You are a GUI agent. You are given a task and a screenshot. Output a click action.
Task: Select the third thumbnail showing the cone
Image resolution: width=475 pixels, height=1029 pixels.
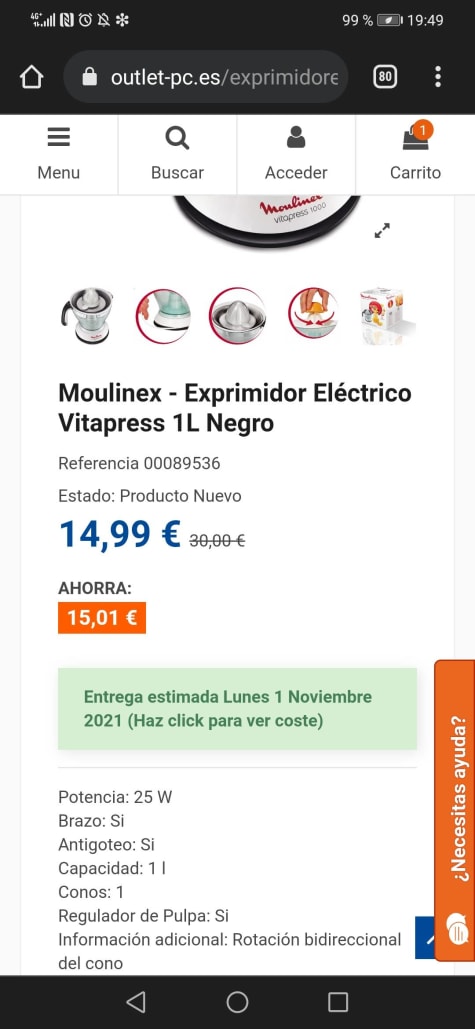click(x=238, y=316)
